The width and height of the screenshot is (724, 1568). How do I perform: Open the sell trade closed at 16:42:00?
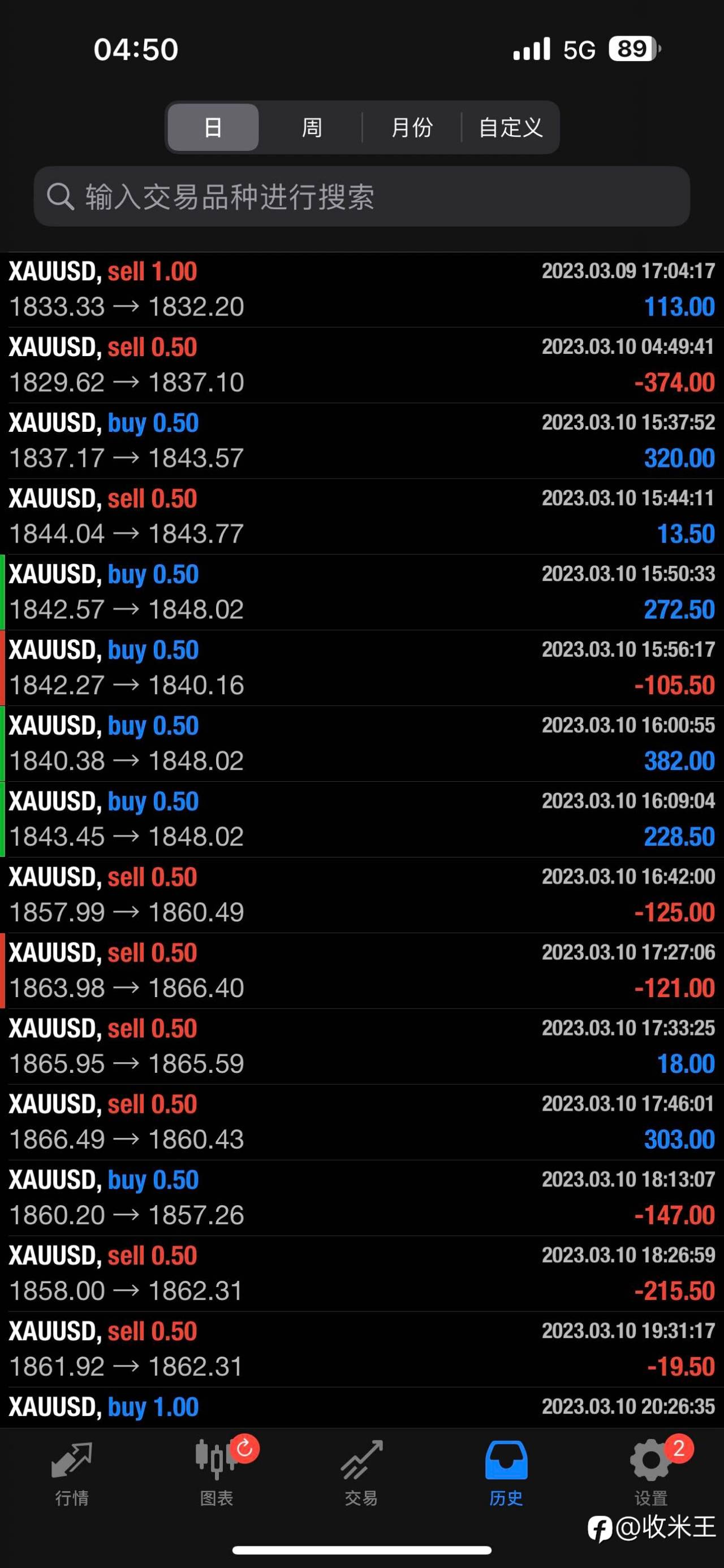click(361, 895)
